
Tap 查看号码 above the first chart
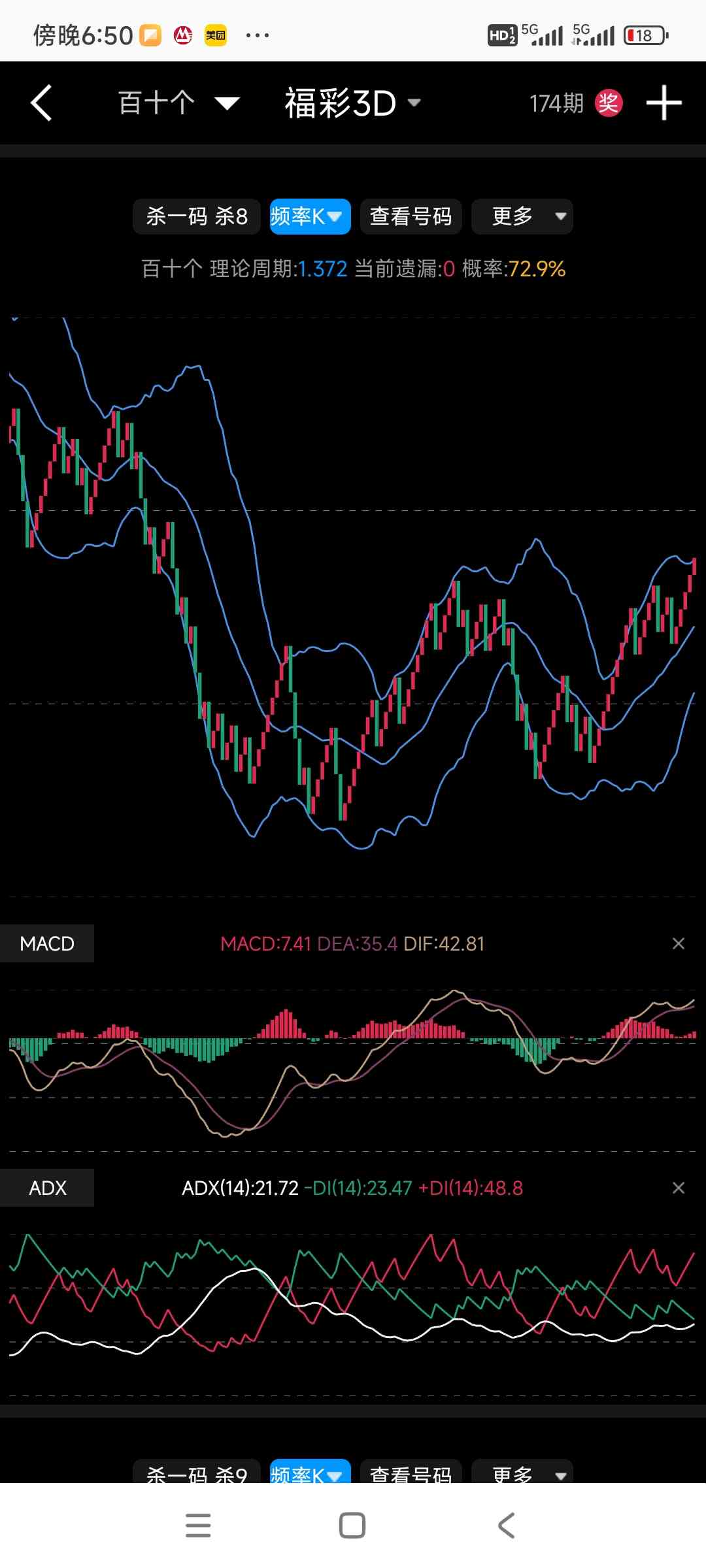pyautogui.click(x=411, y=216)
